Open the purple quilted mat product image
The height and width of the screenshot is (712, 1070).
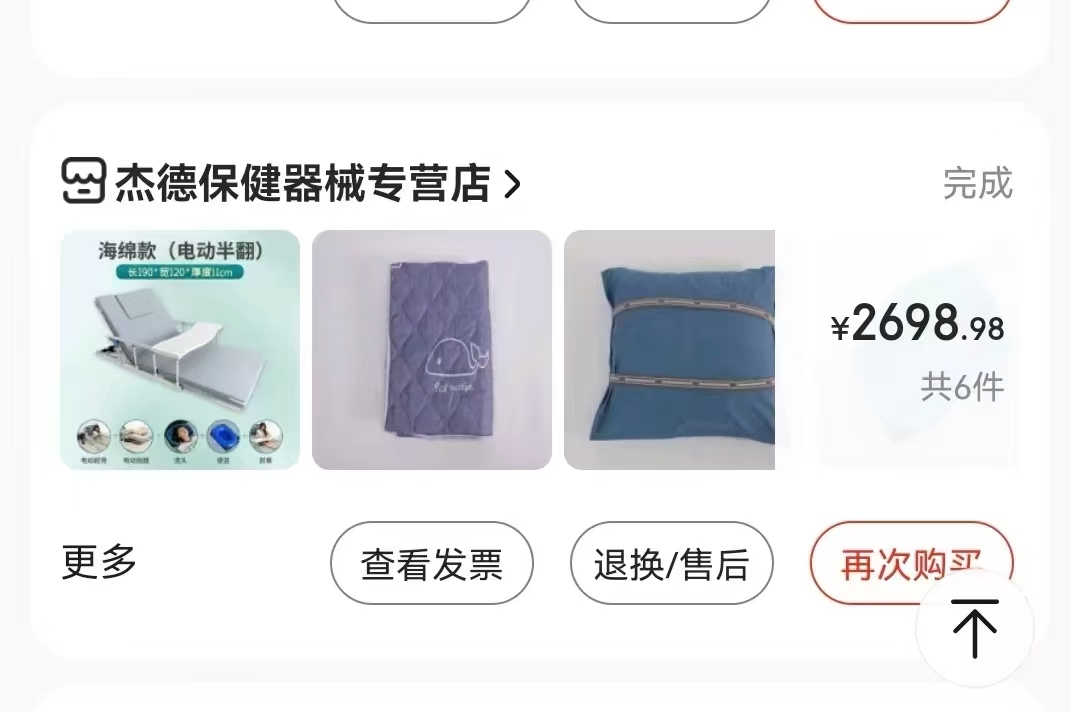[432, 350]
